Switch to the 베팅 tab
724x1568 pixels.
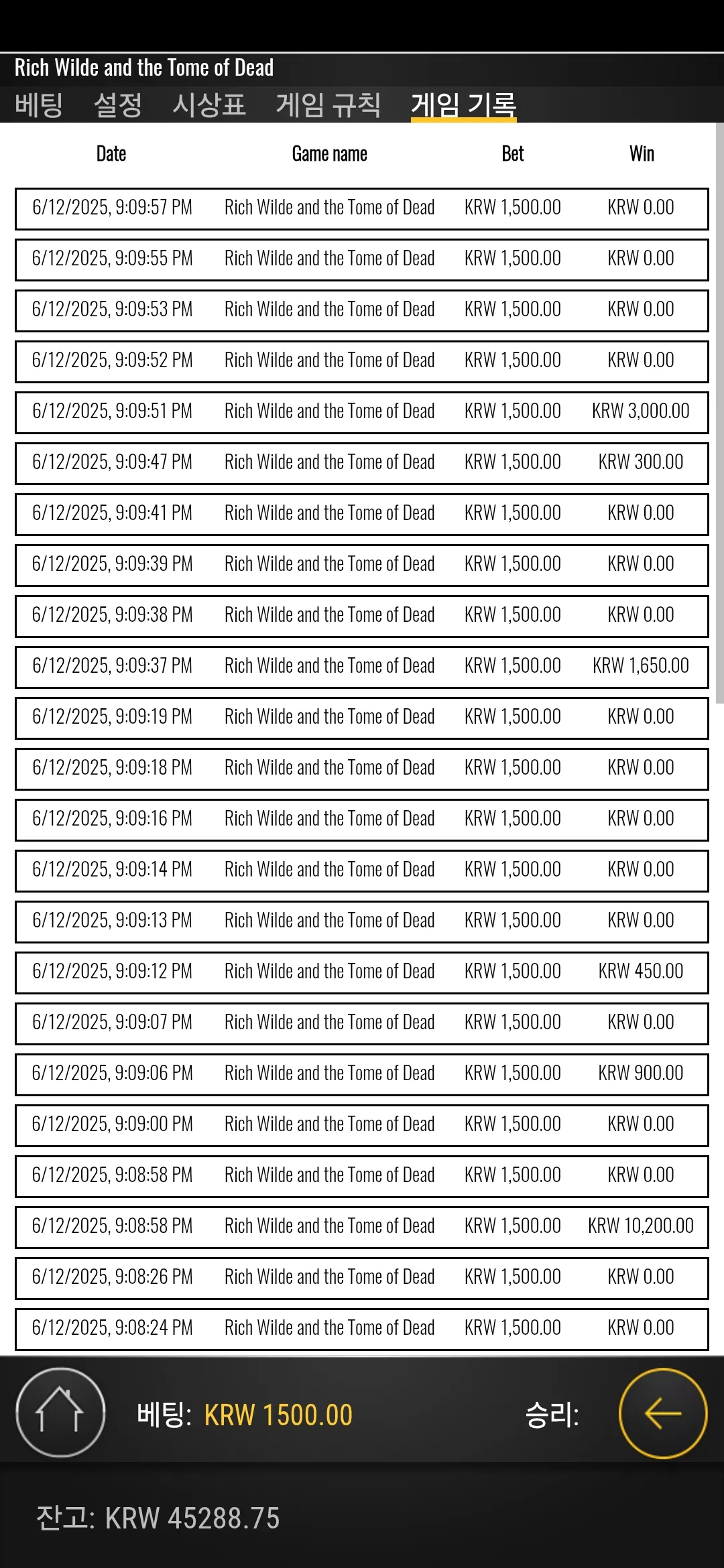point(39,105)
